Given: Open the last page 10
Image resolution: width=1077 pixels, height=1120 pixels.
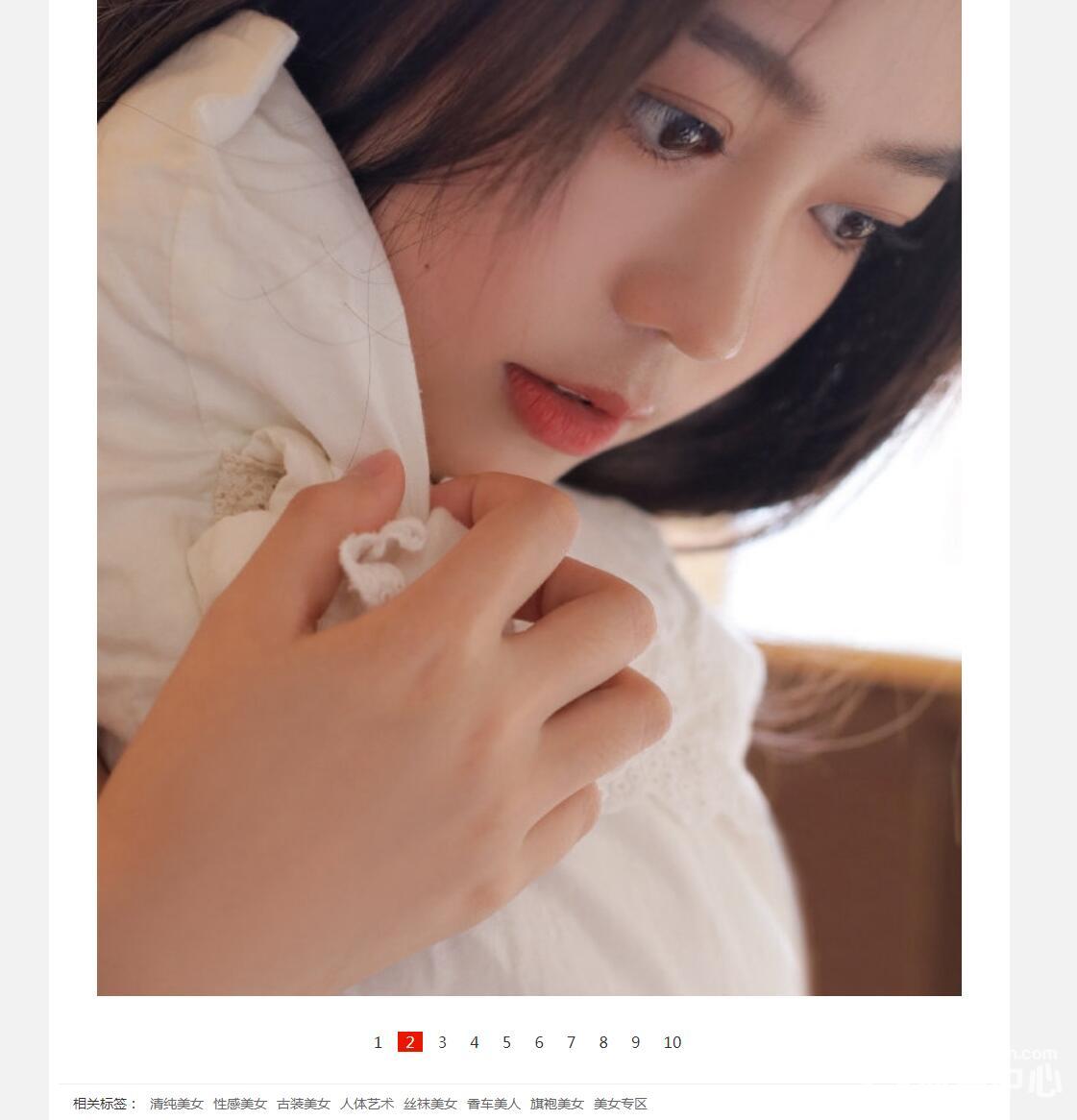Looking at the screenshot, I should click(x=672, y=1042).
